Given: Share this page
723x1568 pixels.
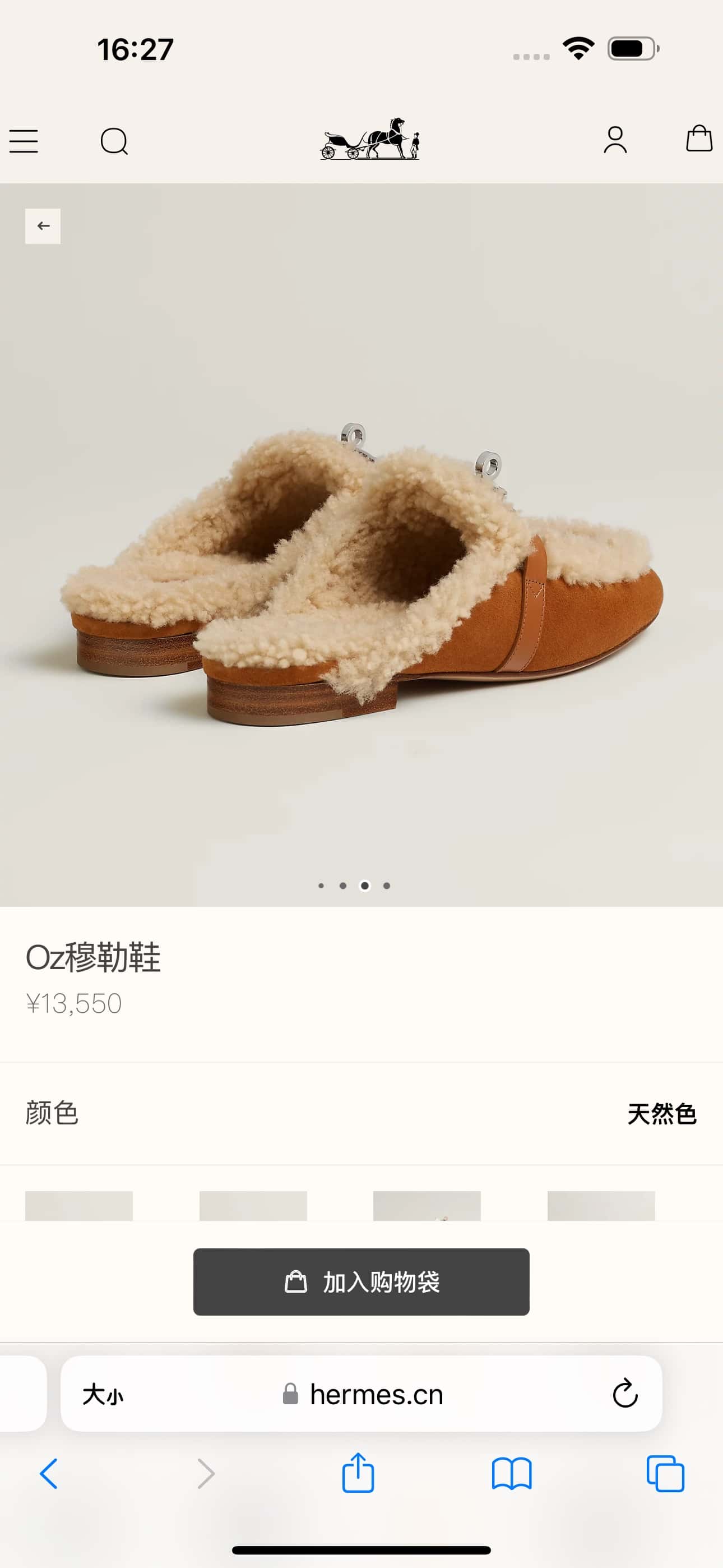Looking at the screenshot, I should tap(358, 1474).
